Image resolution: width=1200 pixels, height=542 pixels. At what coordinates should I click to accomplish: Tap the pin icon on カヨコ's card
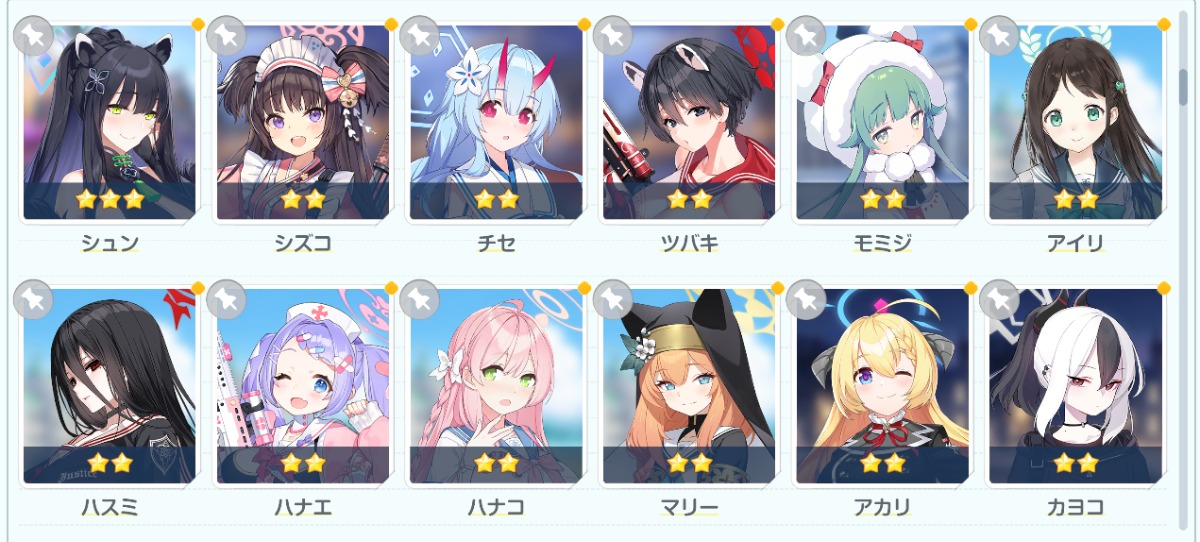click(999, 299)
